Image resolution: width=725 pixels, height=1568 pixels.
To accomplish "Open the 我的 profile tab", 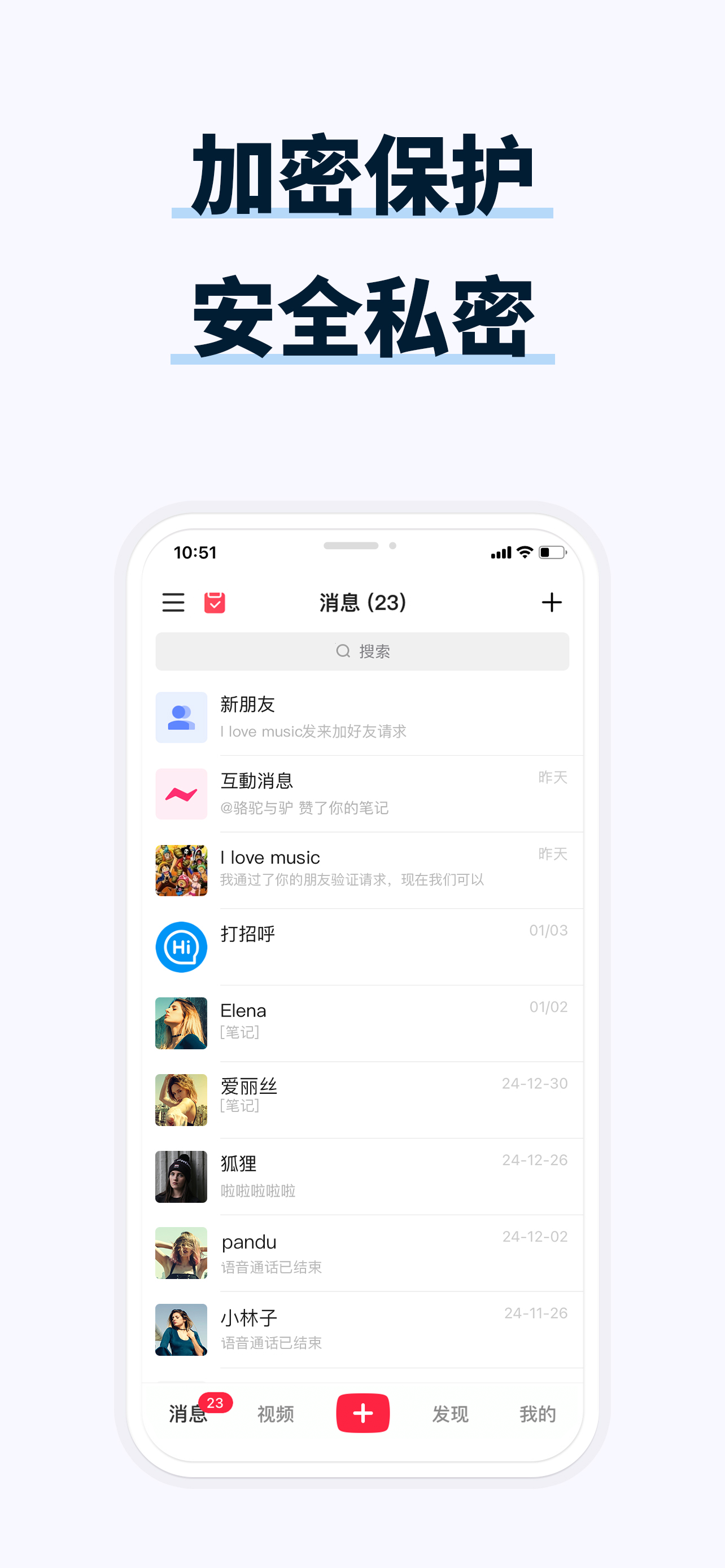I will tap(537, 1414).
